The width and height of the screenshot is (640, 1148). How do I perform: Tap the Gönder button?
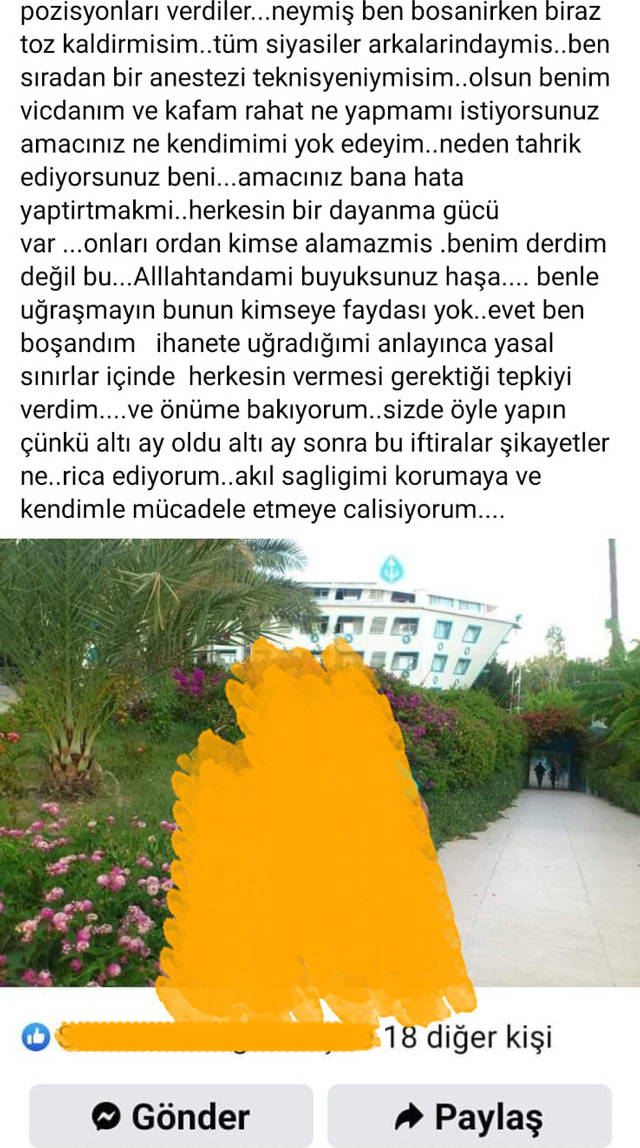click(x=170, y=1116)
